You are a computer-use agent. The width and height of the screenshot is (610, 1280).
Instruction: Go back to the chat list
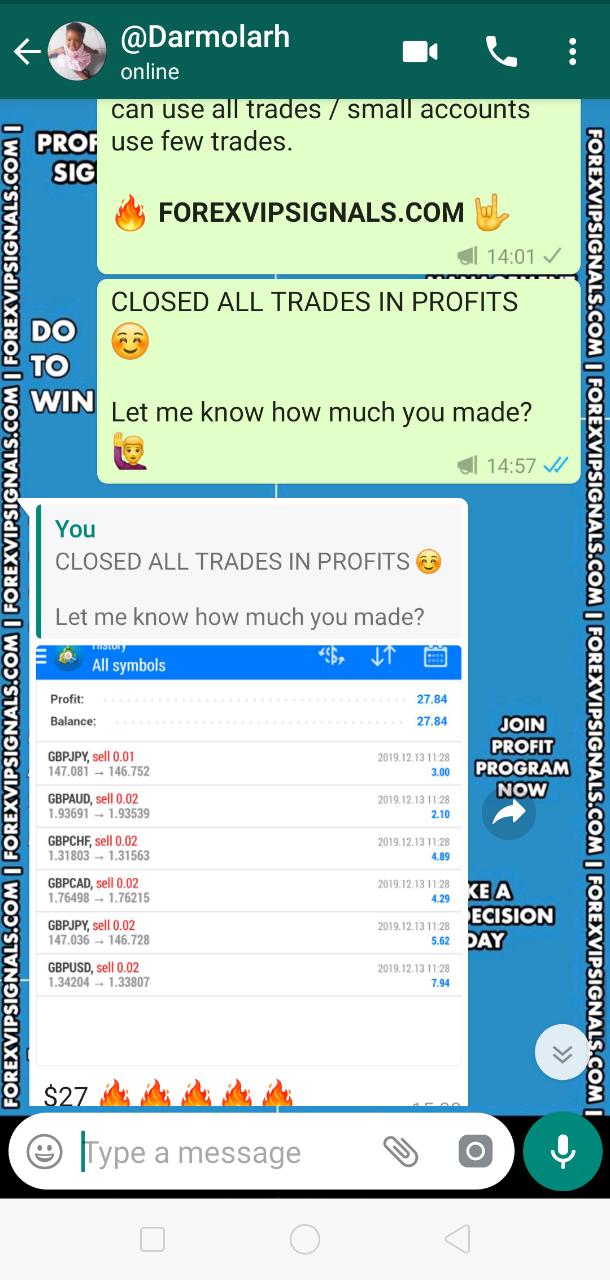coord(27,52)
